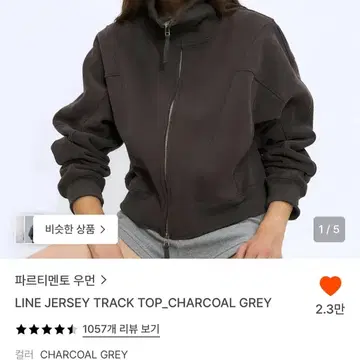
Task: Open the charcoal grey jacket product image
Action: [x=180, y=129]
